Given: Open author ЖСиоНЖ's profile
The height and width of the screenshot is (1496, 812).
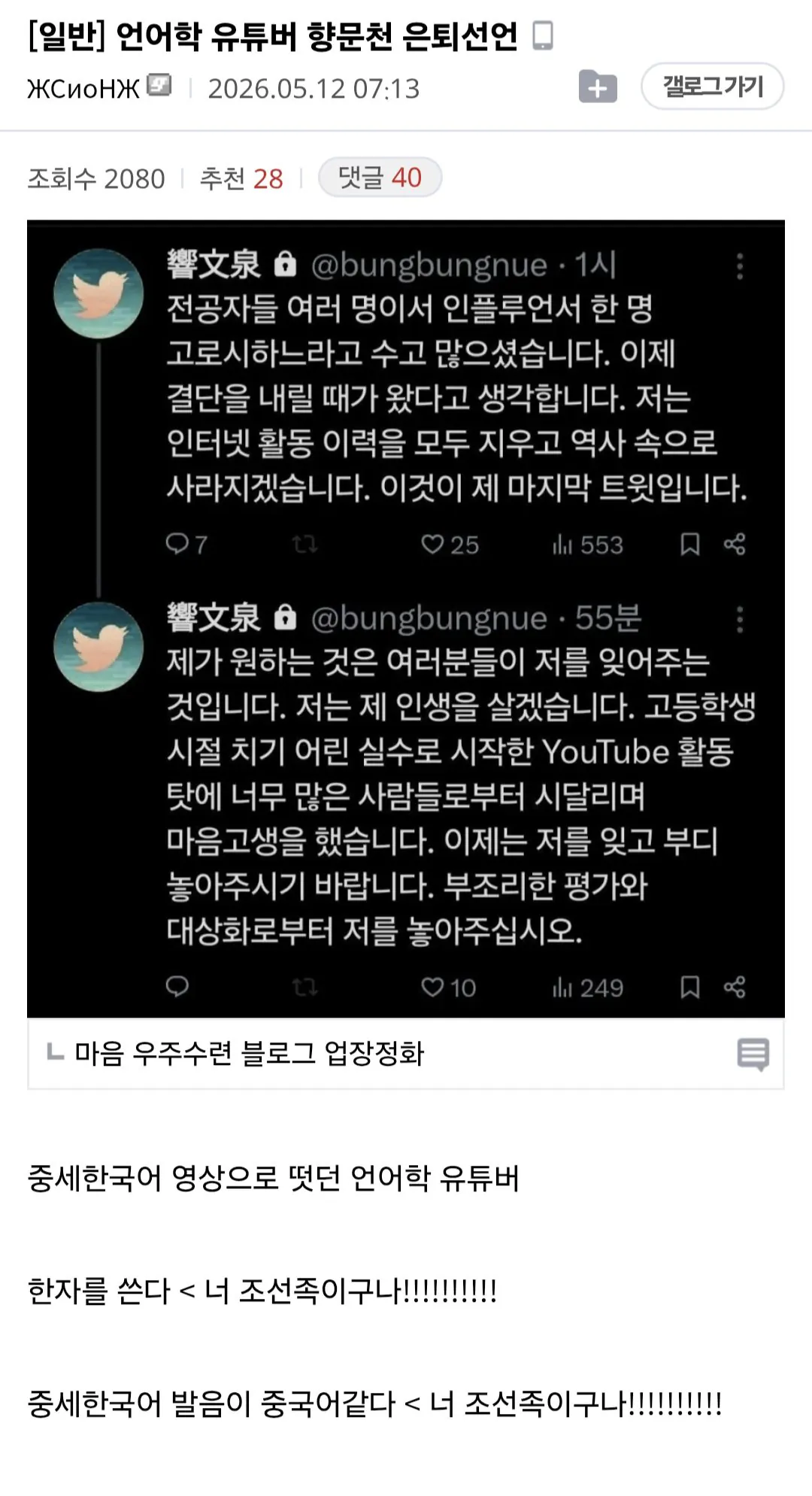Looking at the screenshot, I should point(83,89).
